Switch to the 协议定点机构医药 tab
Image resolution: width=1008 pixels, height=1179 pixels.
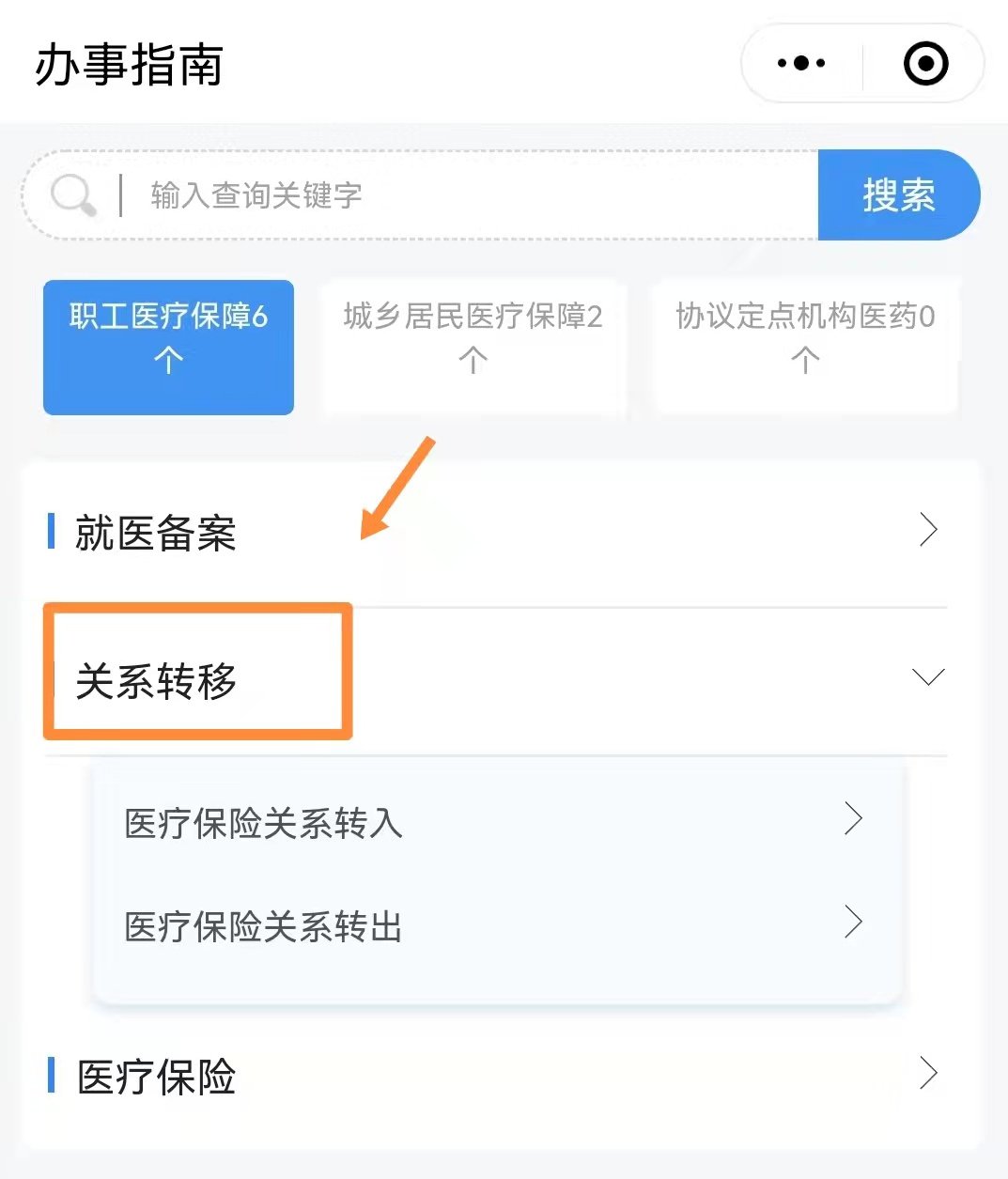click(x=805, y=347)
